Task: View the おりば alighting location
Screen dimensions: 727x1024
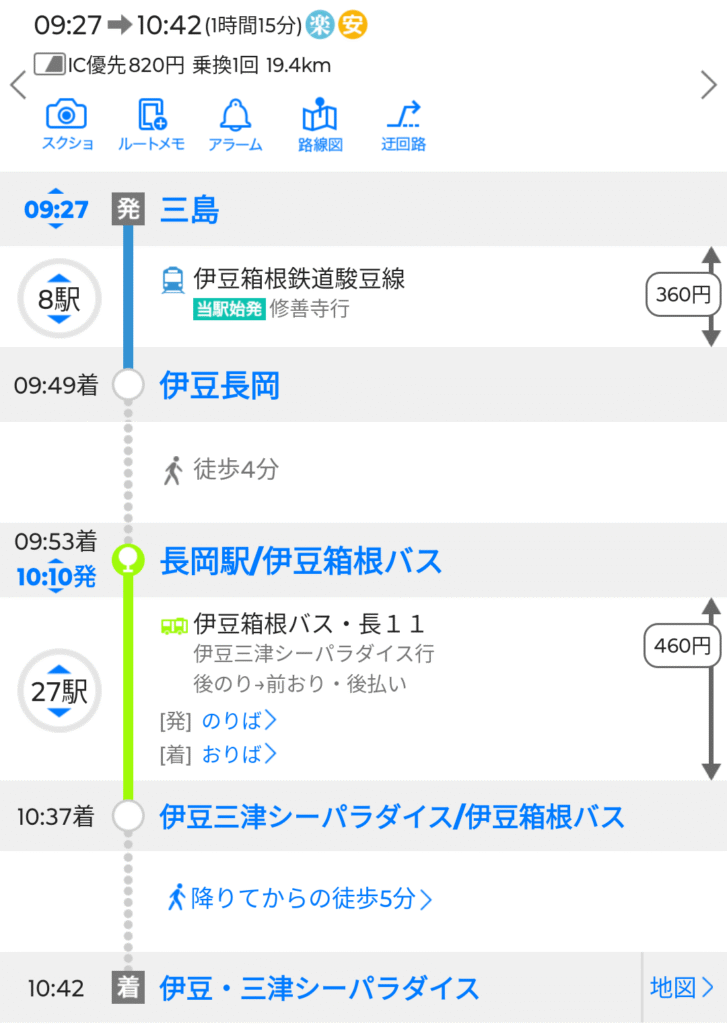Action: tap(239, 754)
